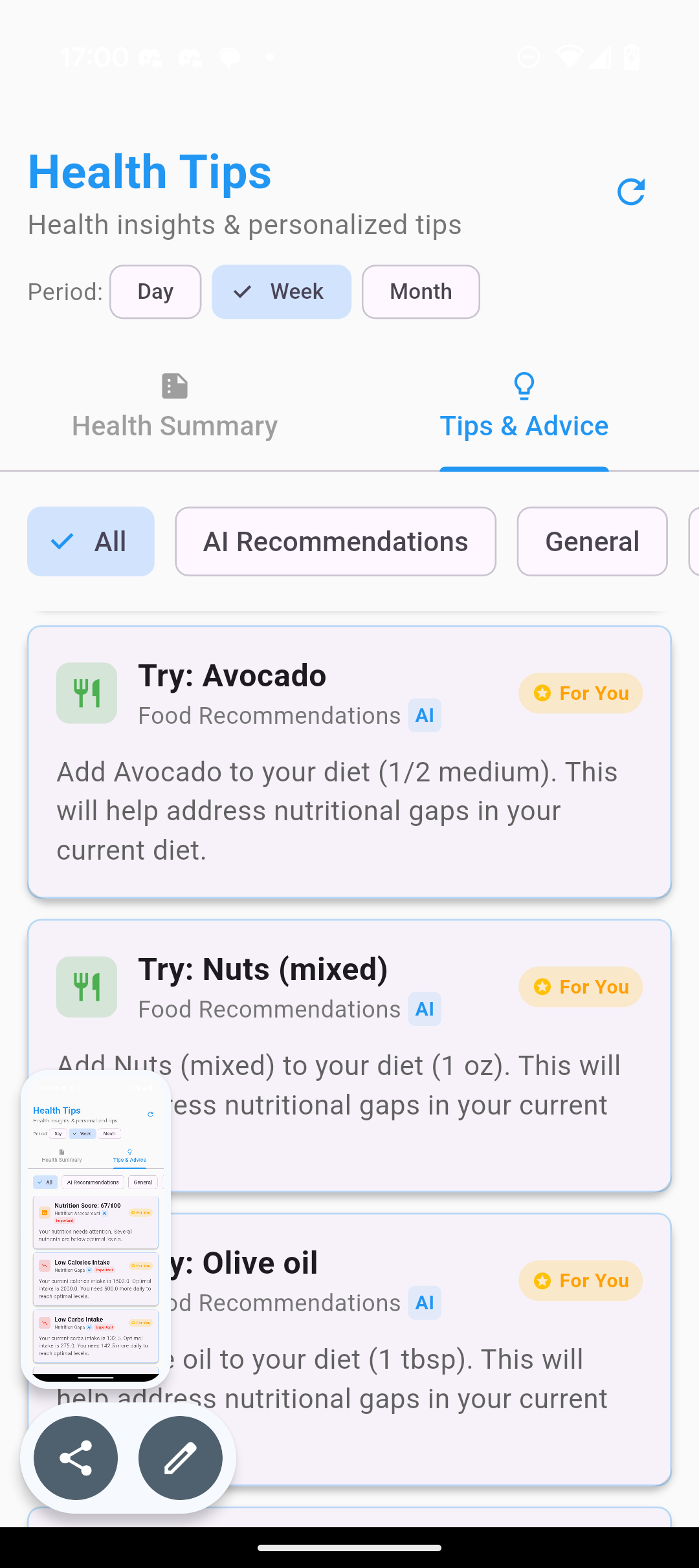Select the Day period chip
The image size is (699, 1568).
(x=155, y=292)
